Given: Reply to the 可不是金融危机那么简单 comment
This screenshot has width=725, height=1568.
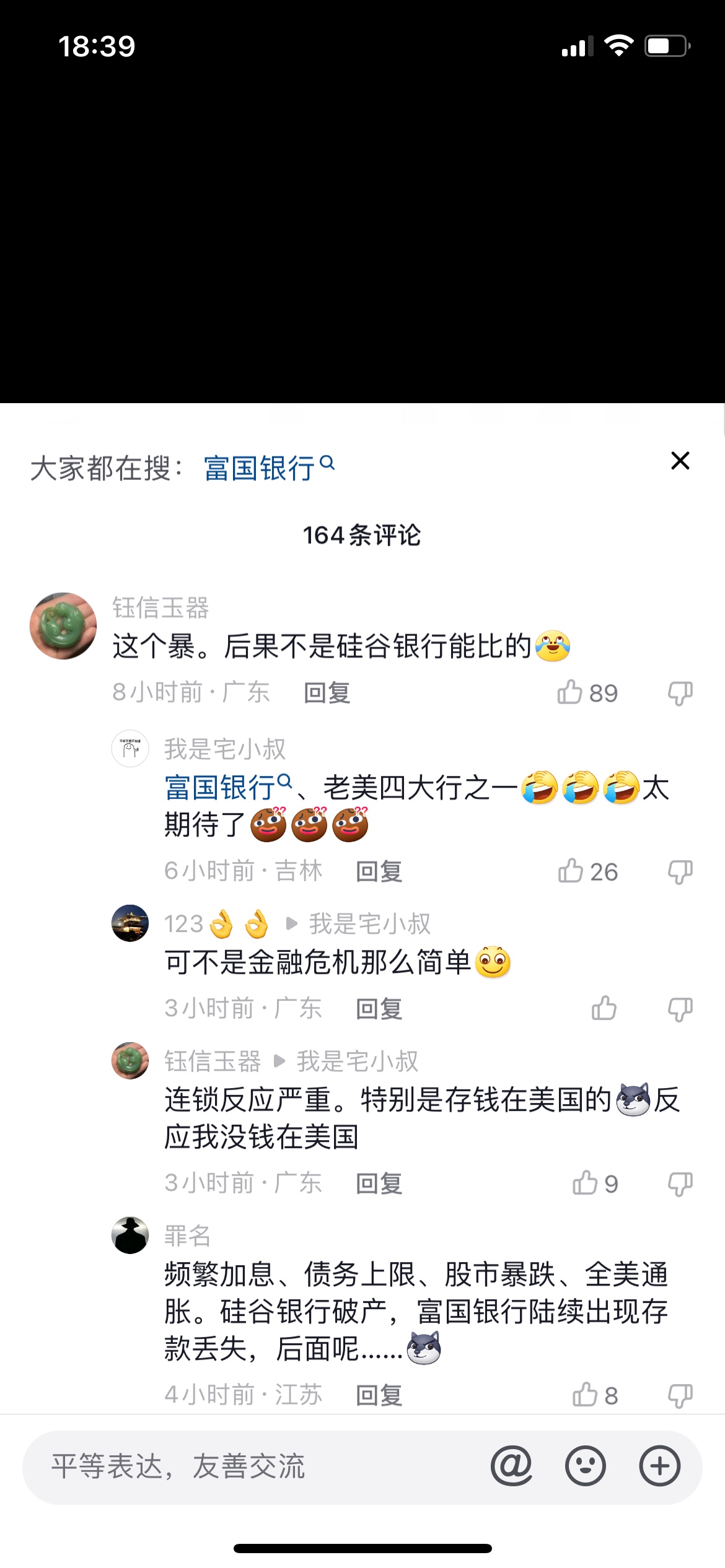Looking at the screenshot, I should (x=379, y=1009).
